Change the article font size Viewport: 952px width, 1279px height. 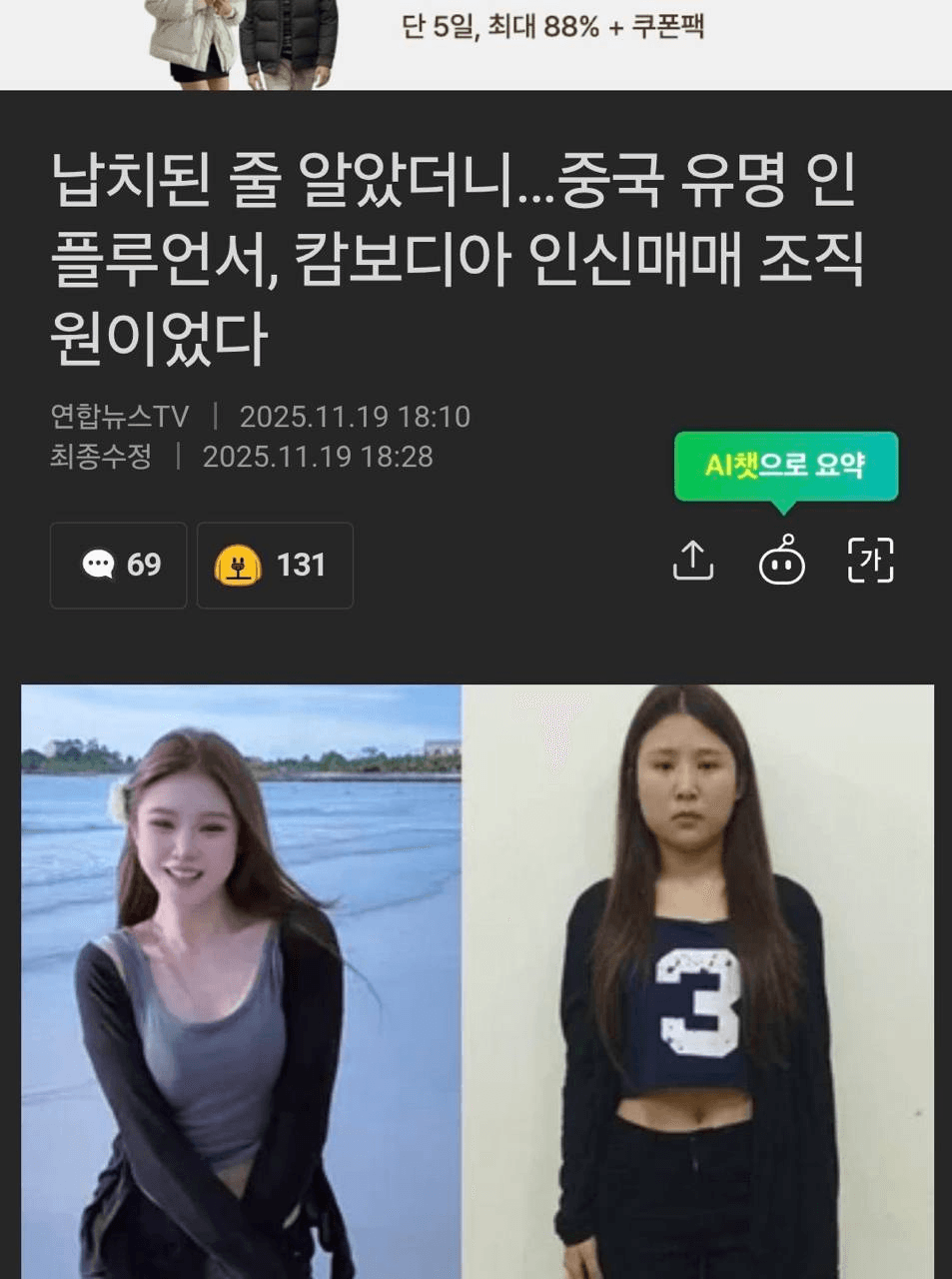click(x=870, y=561)
